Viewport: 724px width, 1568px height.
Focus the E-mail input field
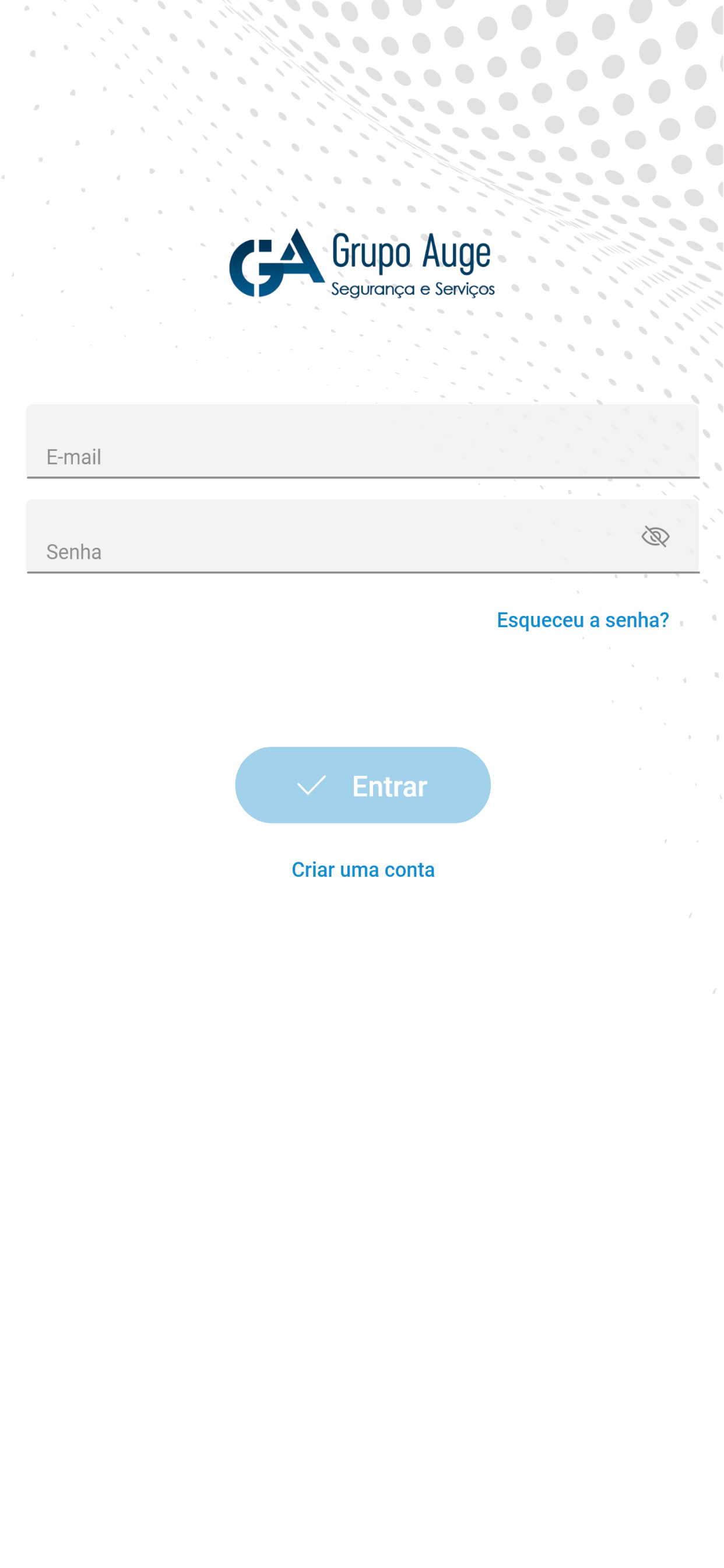point(362,450)
